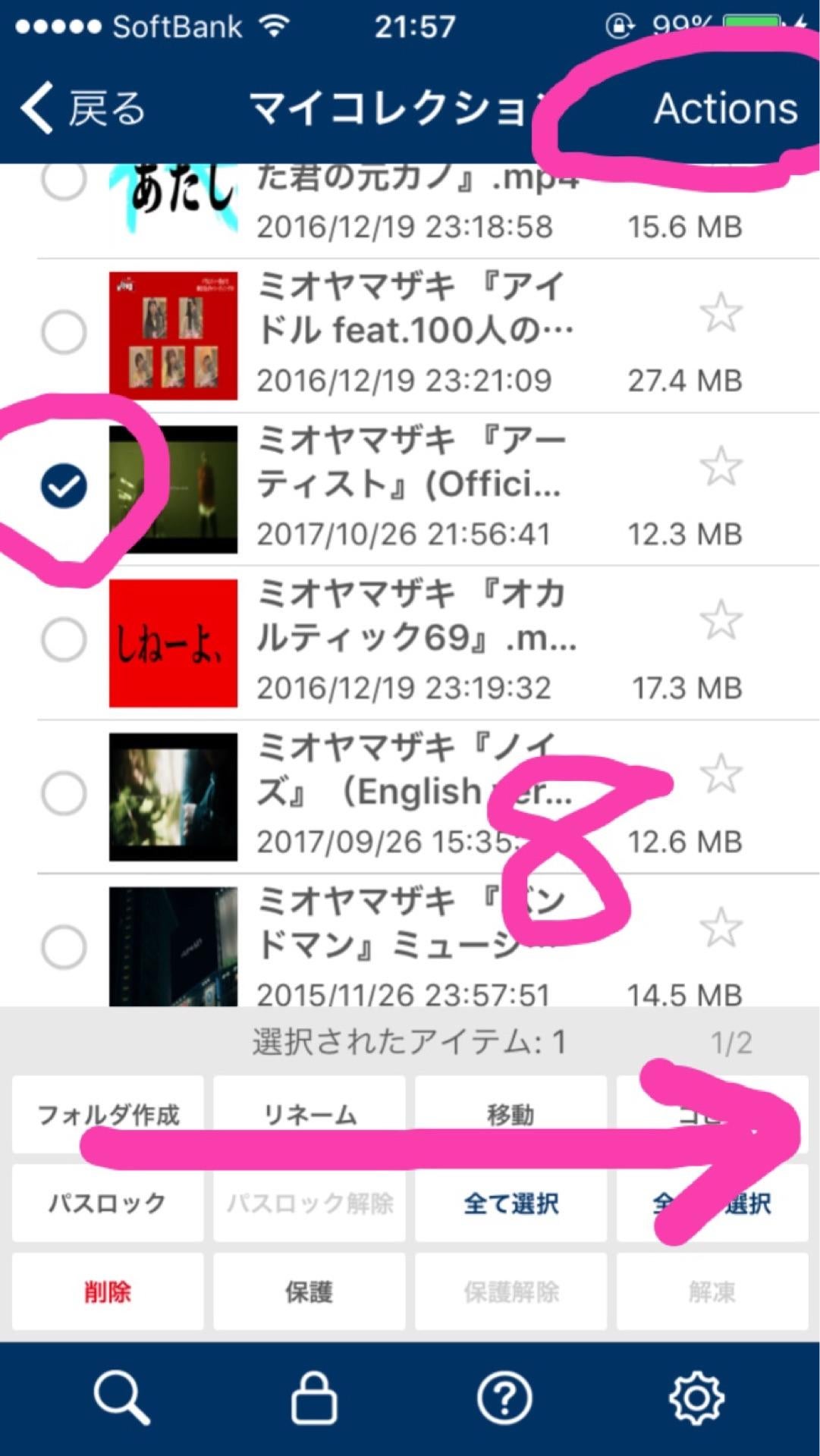Select the 『アイドル feat.100人の…』 video checkbox
The height and width of the screenshot is (1456, 820).
[x=64, y=331]
